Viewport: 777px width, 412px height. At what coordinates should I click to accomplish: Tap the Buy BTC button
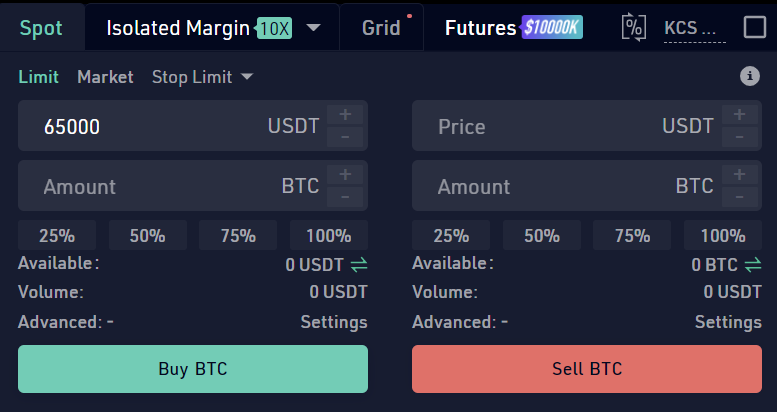193,369
